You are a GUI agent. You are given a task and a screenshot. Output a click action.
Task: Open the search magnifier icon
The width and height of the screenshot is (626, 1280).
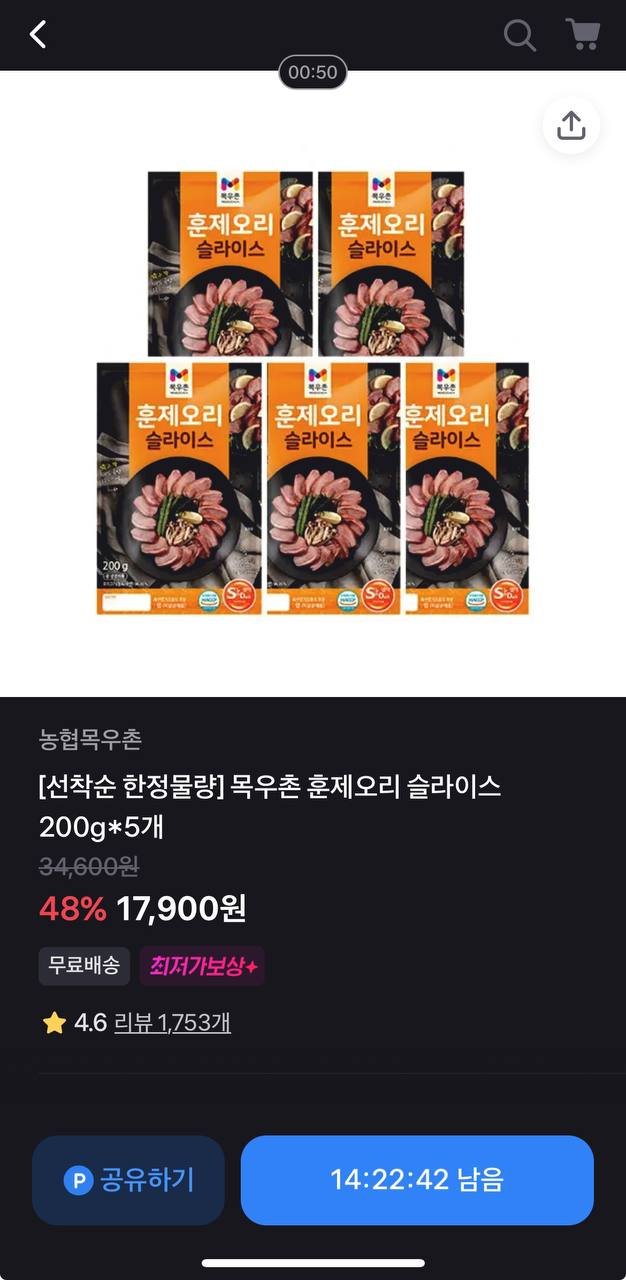coord(519,35)
